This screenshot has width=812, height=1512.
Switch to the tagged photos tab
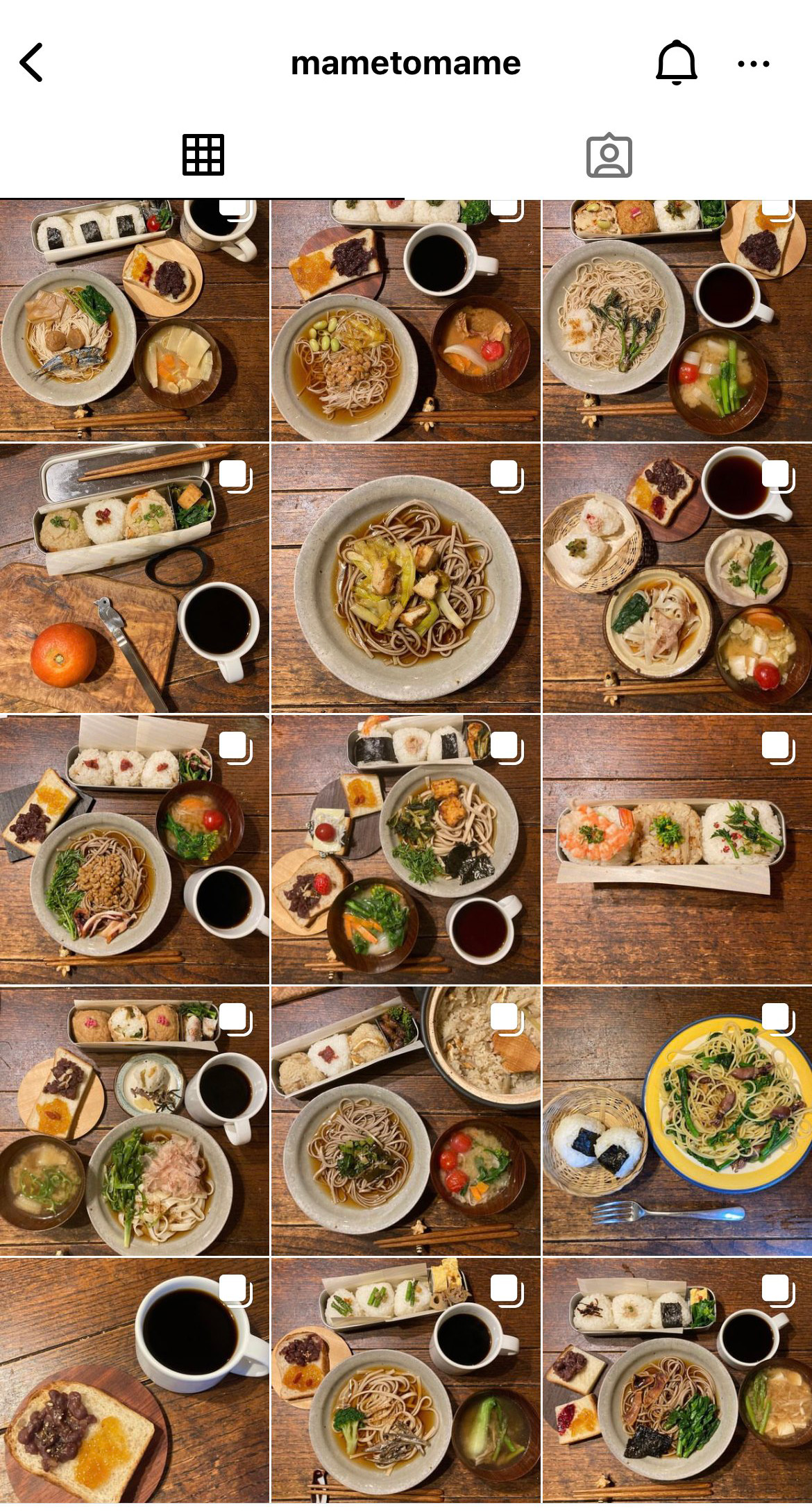pos(609,156)
